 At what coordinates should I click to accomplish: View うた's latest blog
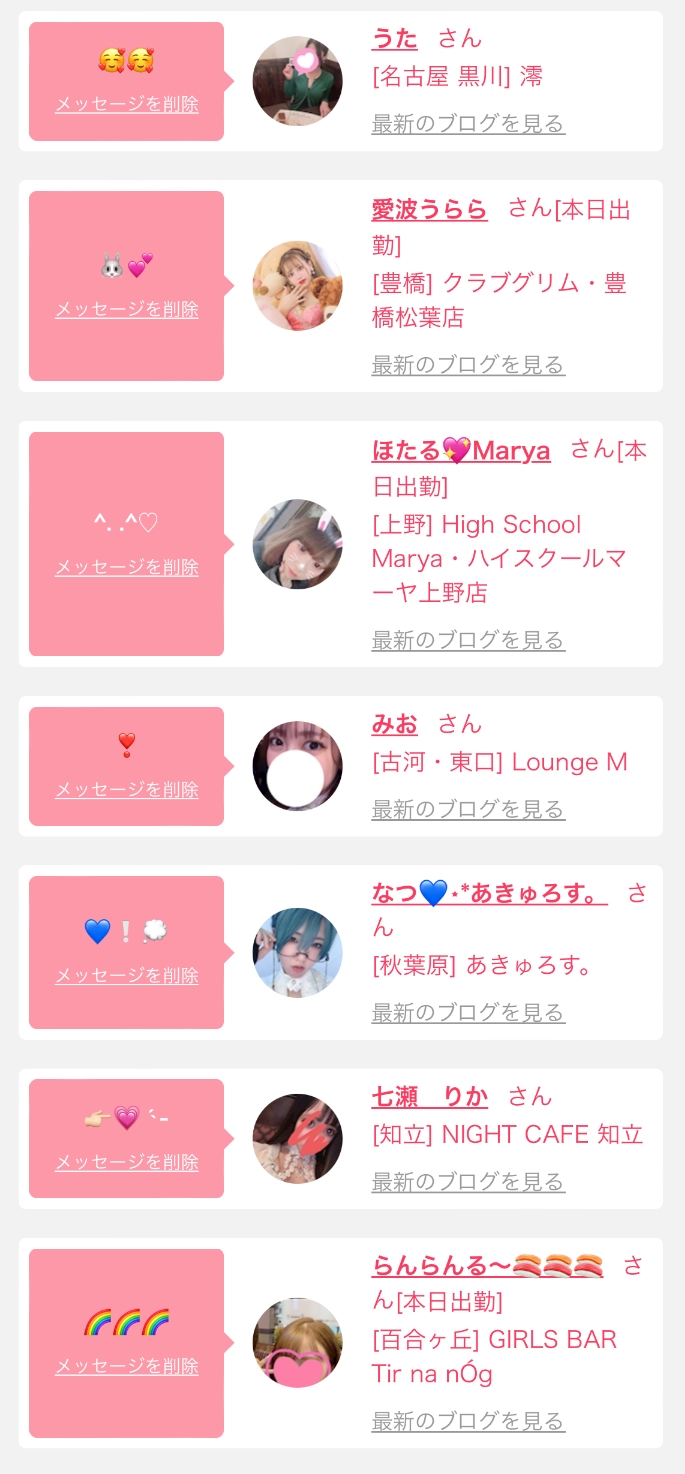click(x=468, y=124)
